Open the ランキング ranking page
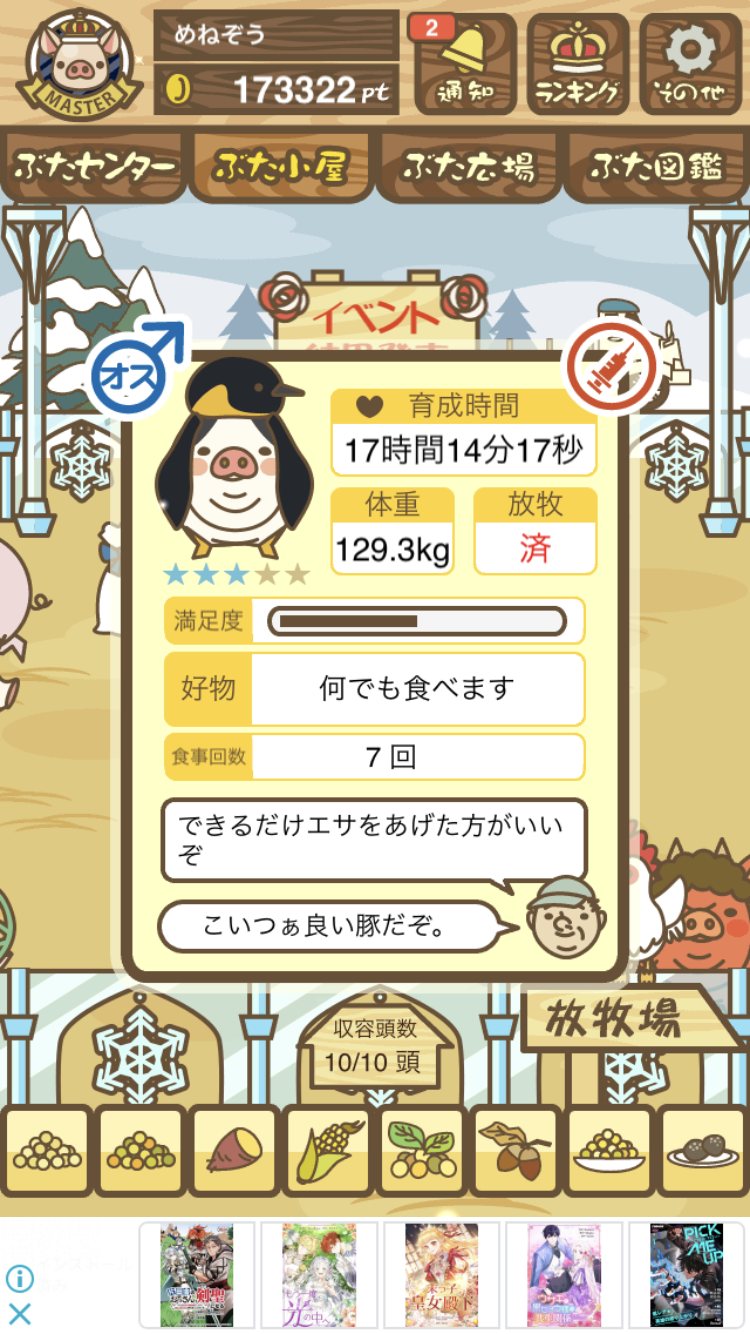The height and width of the screenshot is (1334, 750). click(x=578, y=64)
